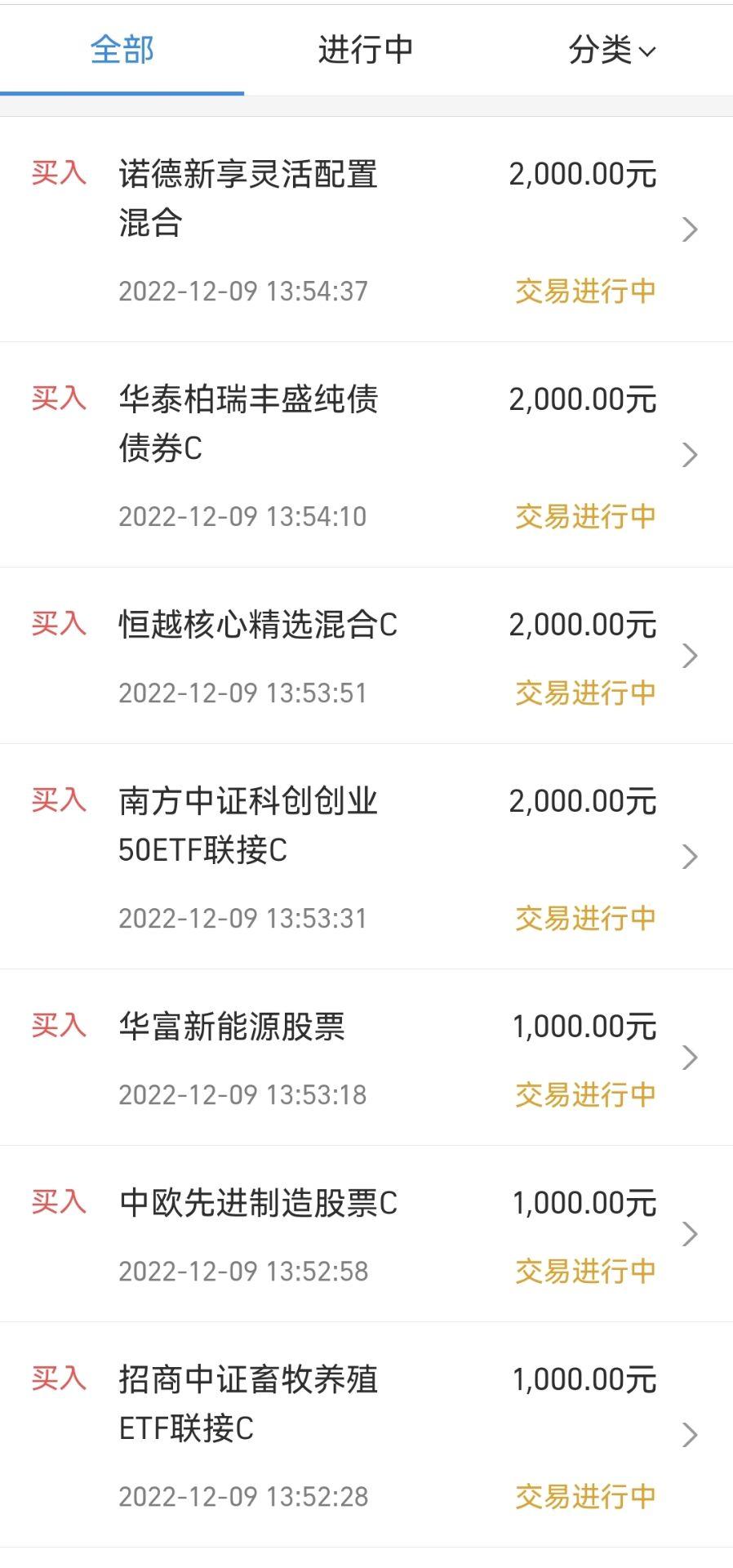733x1568 pixels.
Task: Open detail arrow for 南方中证科创创业50ETF联接C
Action: tap(690, 856)
